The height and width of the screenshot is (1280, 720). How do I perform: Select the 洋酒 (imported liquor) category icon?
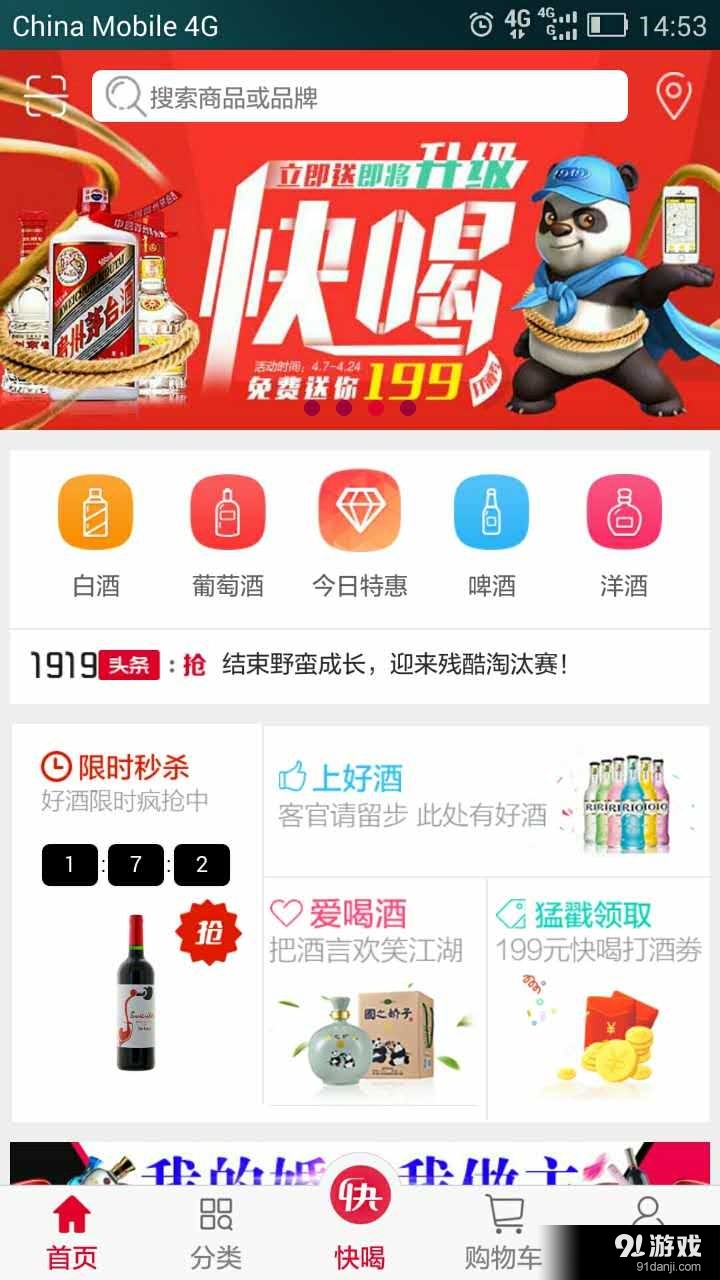(x=622, y=513)
